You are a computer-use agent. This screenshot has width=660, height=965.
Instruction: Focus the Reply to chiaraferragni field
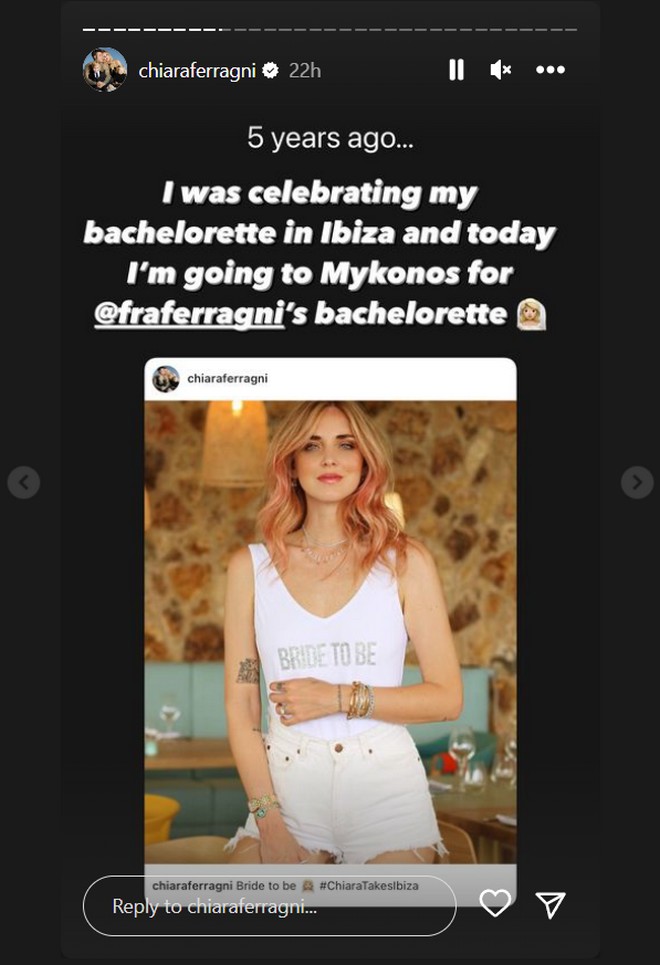tap(269, 906)
